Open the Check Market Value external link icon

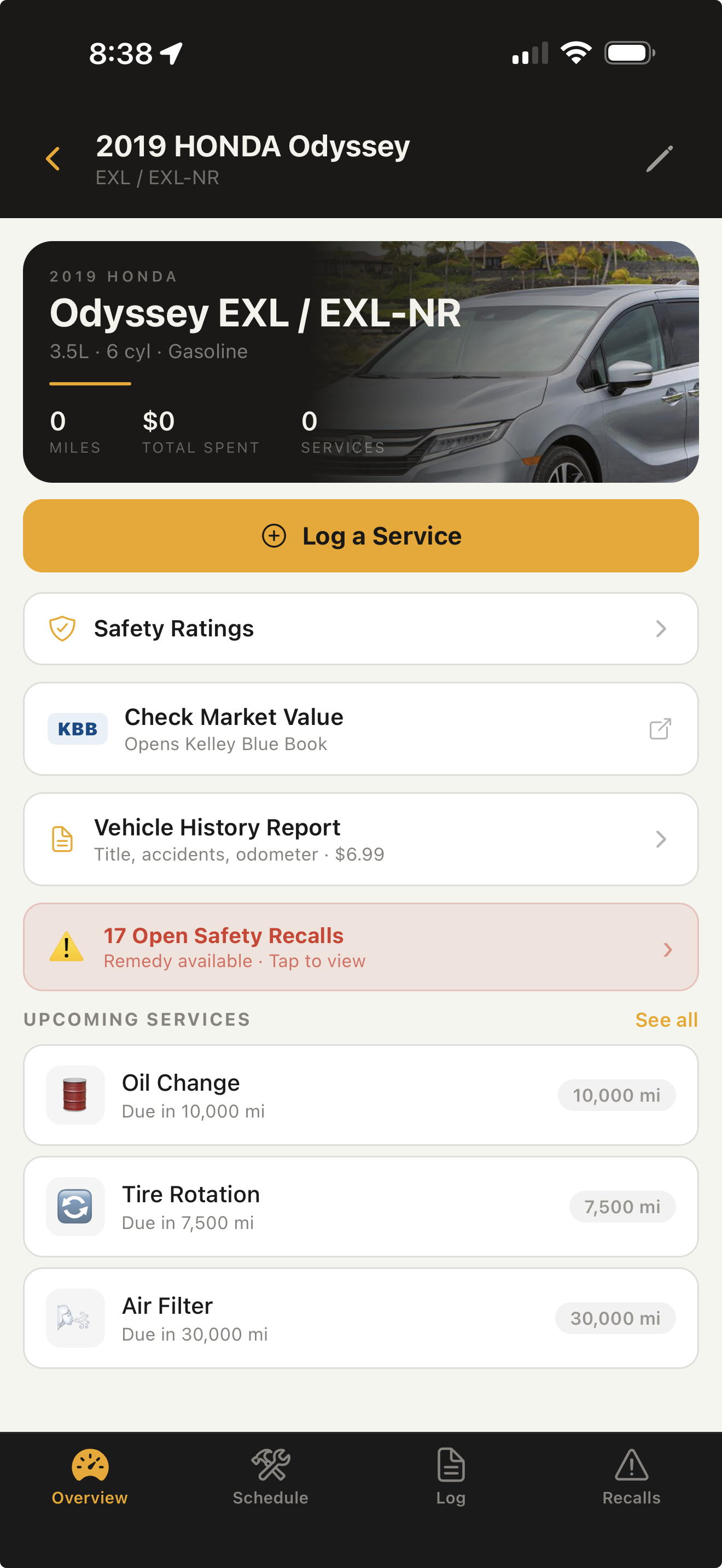[660, 728]
